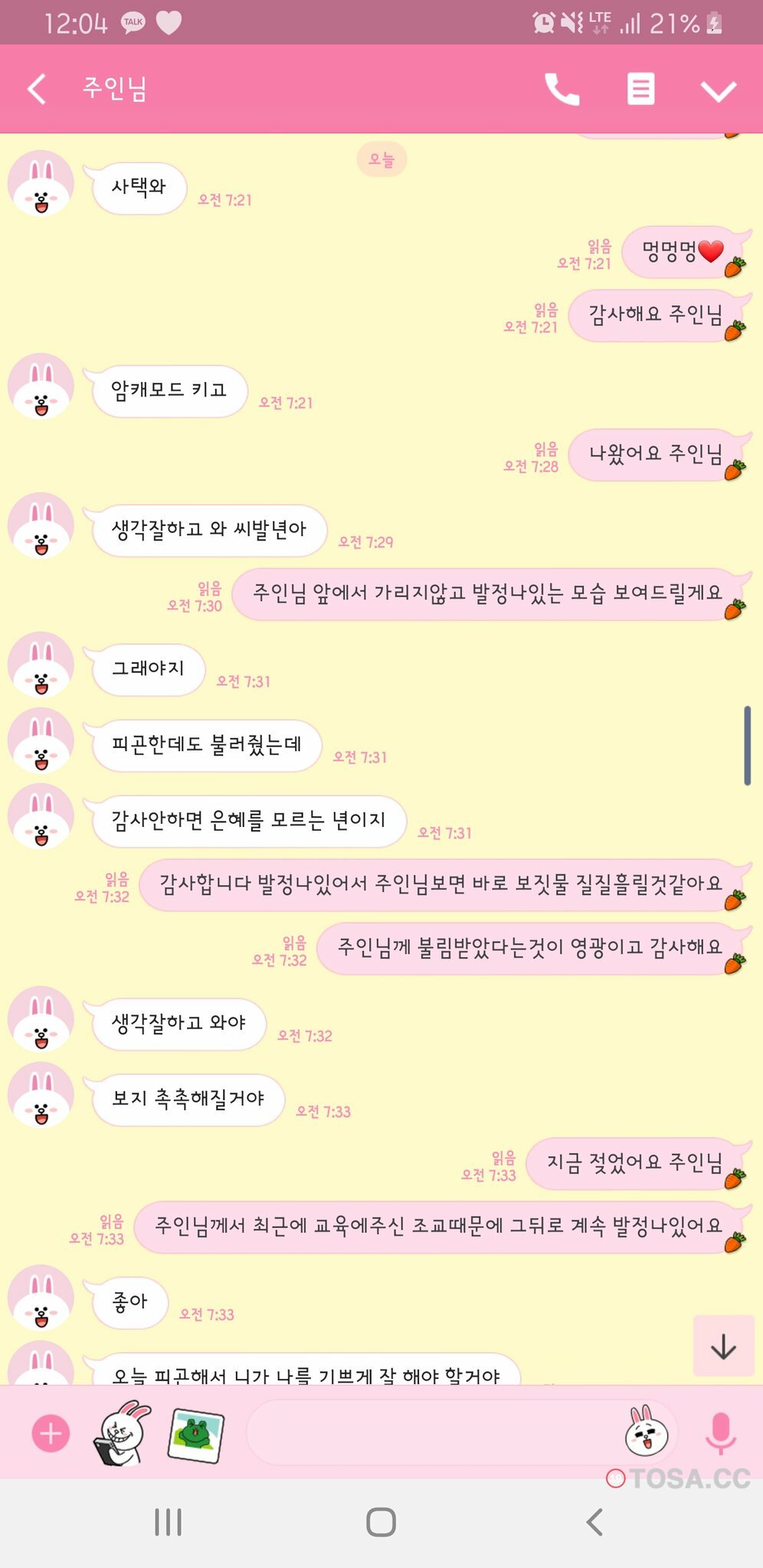This screenshot has height=1568, width=763.
Task: Open sender profile next to the 좋아 message
Action: coord(41,1297)
